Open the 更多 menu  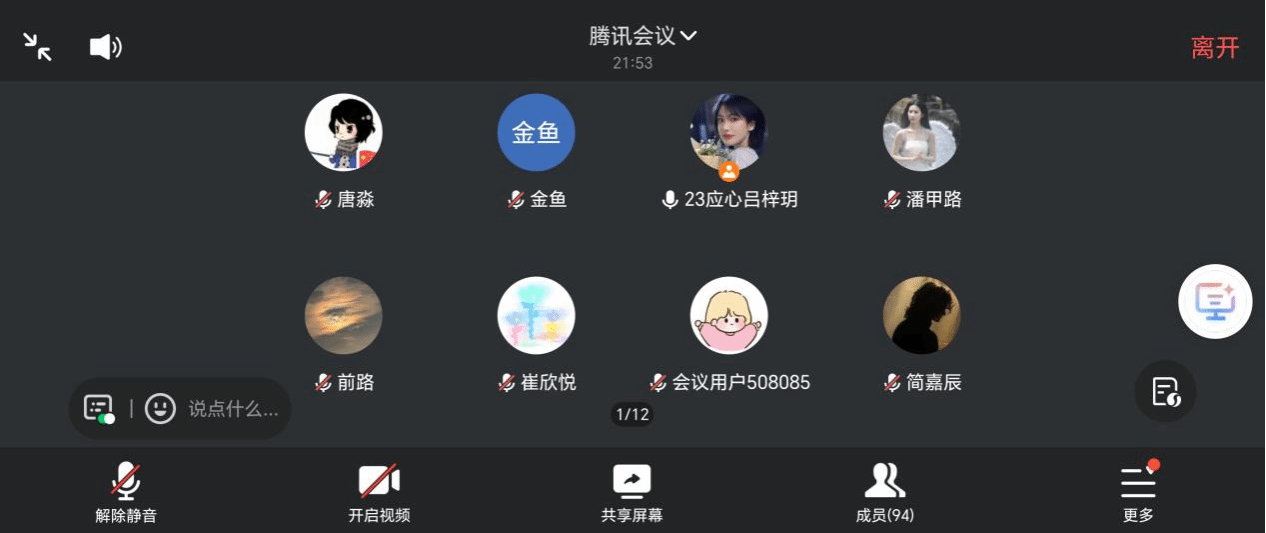point(1138,492)
